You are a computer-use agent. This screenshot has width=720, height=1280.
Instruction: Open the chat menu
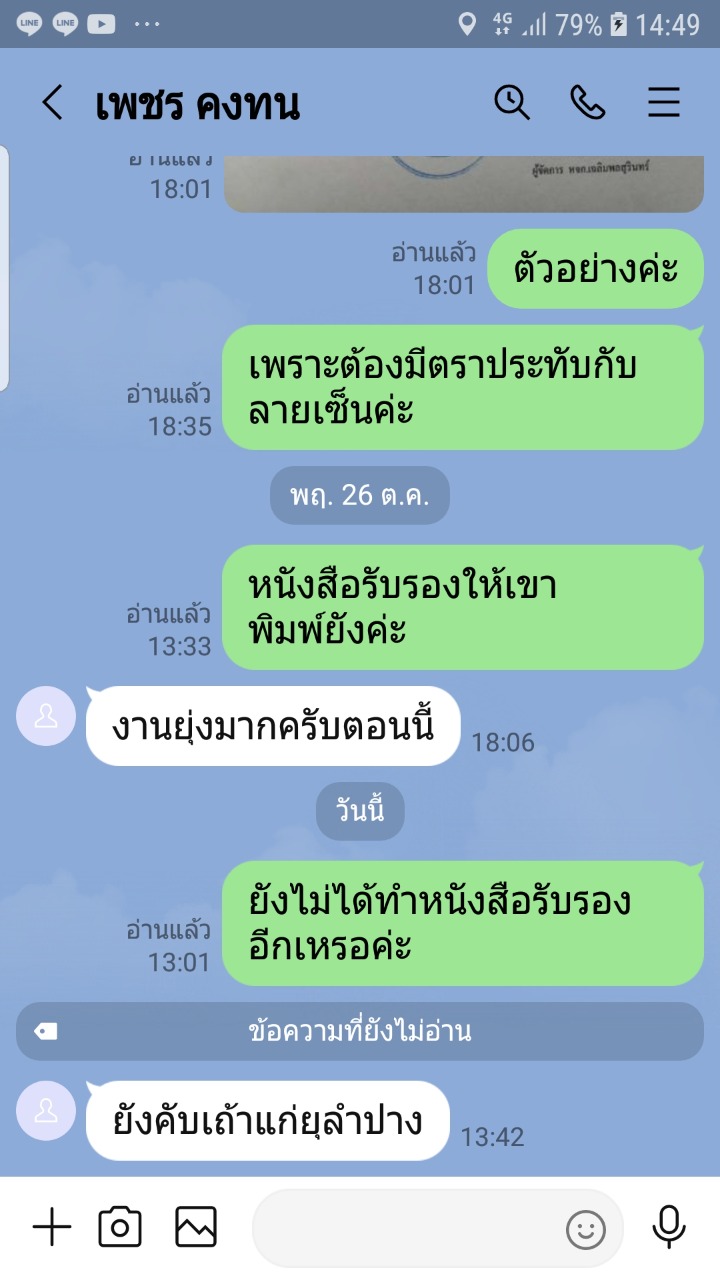point(664,102)
